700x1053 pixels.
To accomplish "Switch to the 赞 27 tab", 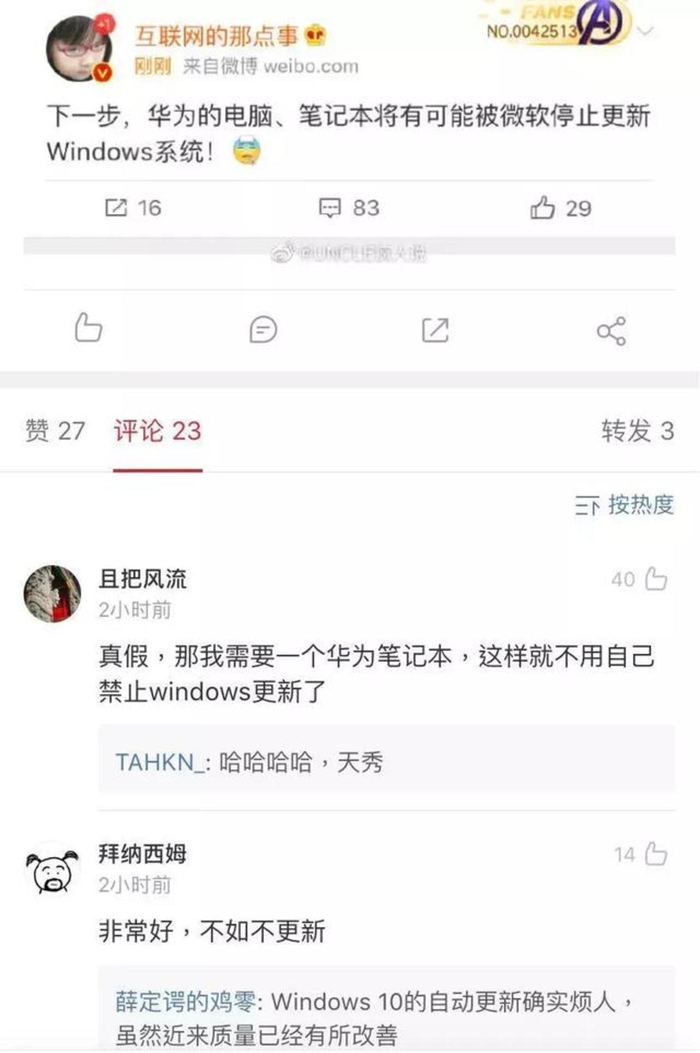I will coord(55,430).
